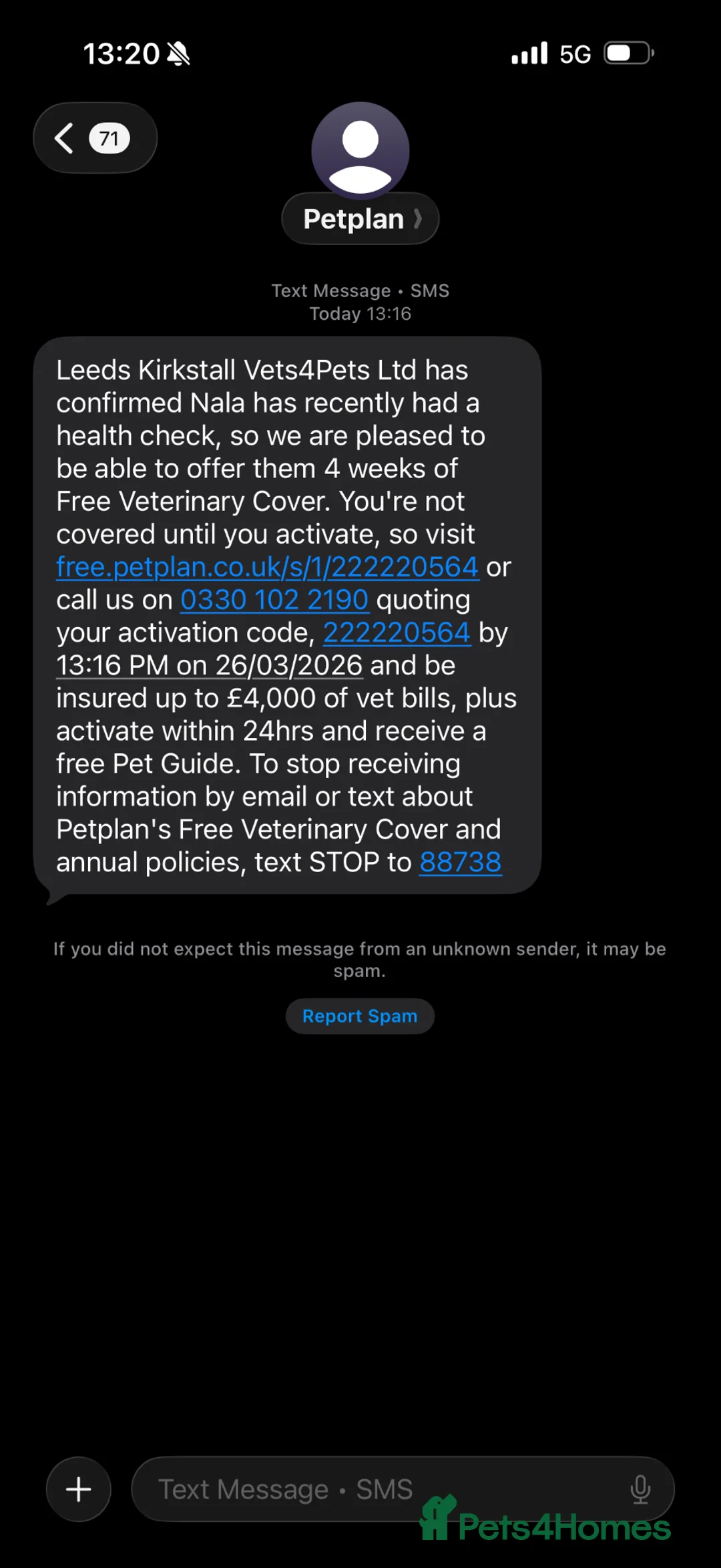This screenshot has width=721, height=1568.
Task: Open Petplan contact details
Action: 360,218
